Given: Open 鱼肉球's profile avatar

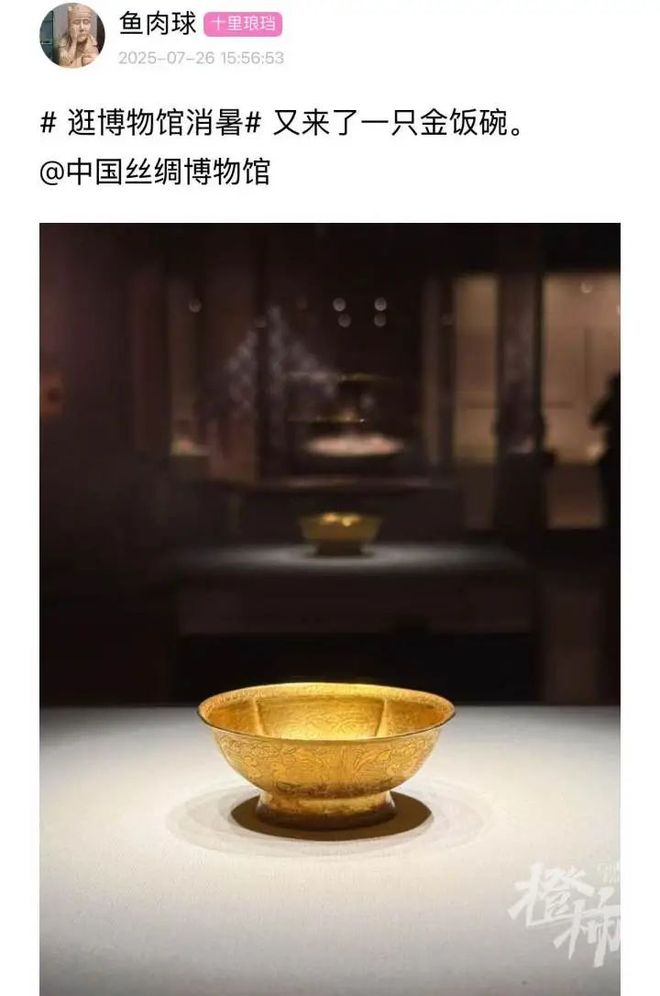Looking at the screenshot, I should 71,35.
